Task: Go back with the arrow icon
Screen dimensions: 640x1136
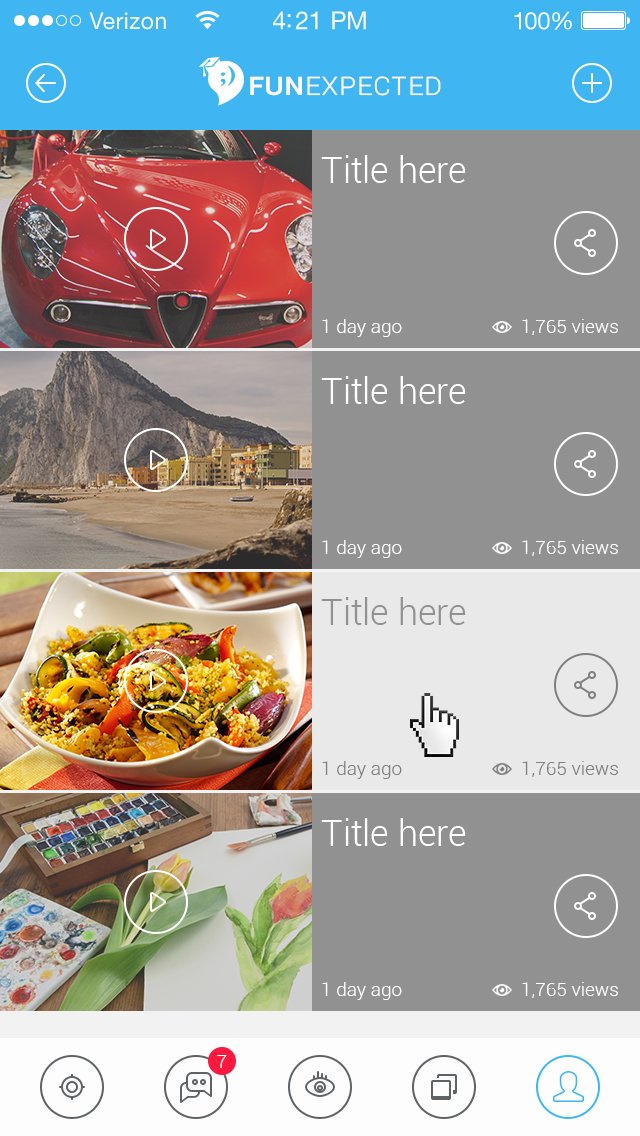Action: pyautogui.click(x=46, y=83)
